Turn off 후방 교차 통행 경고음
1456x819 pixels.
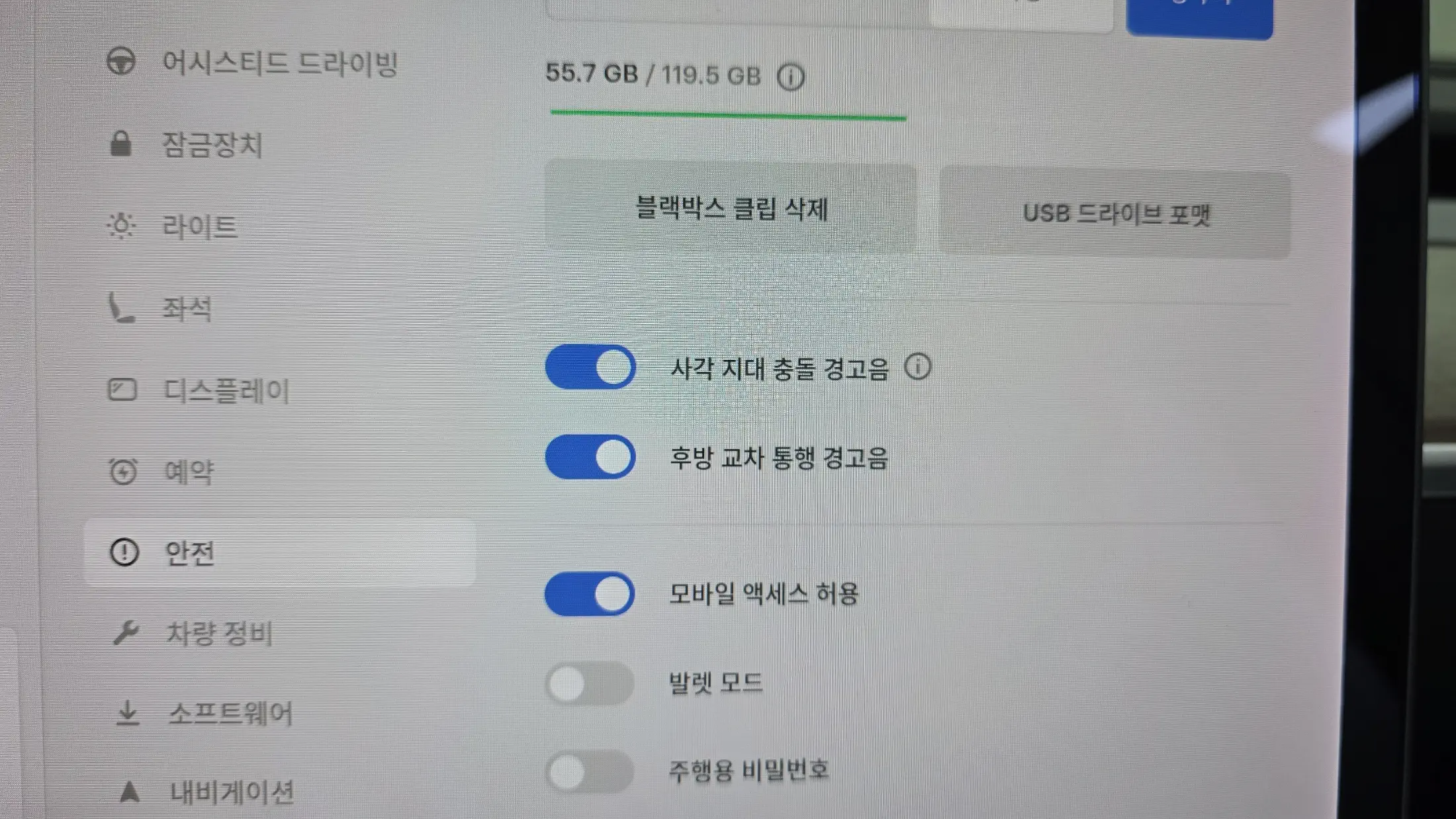pos(590,456)
